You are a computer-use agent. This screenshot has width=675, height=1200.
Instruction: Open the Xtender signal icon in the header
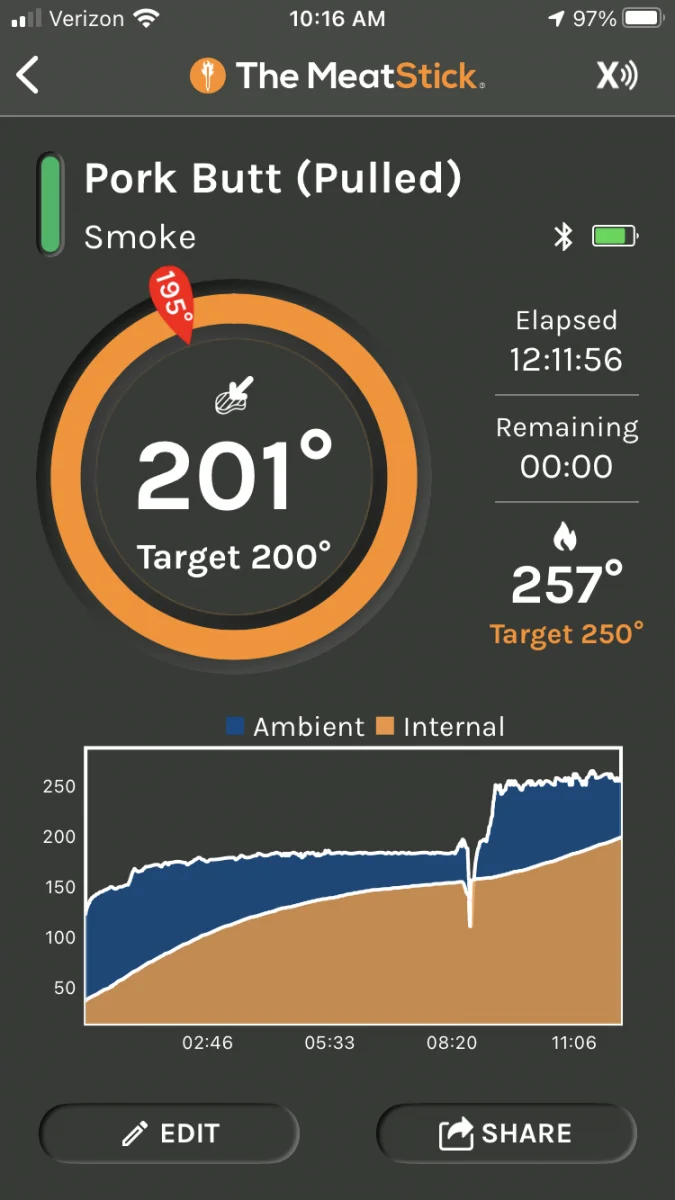616,76
